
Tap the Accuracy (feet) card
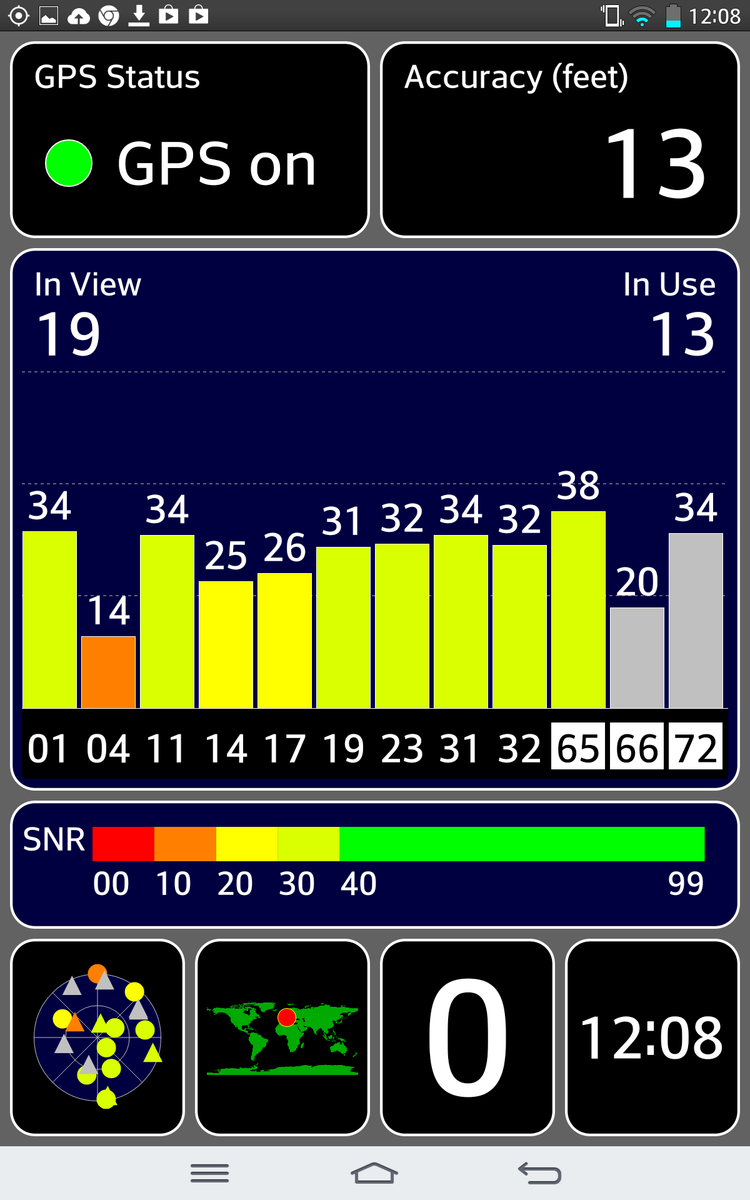[x=560, y=140]
